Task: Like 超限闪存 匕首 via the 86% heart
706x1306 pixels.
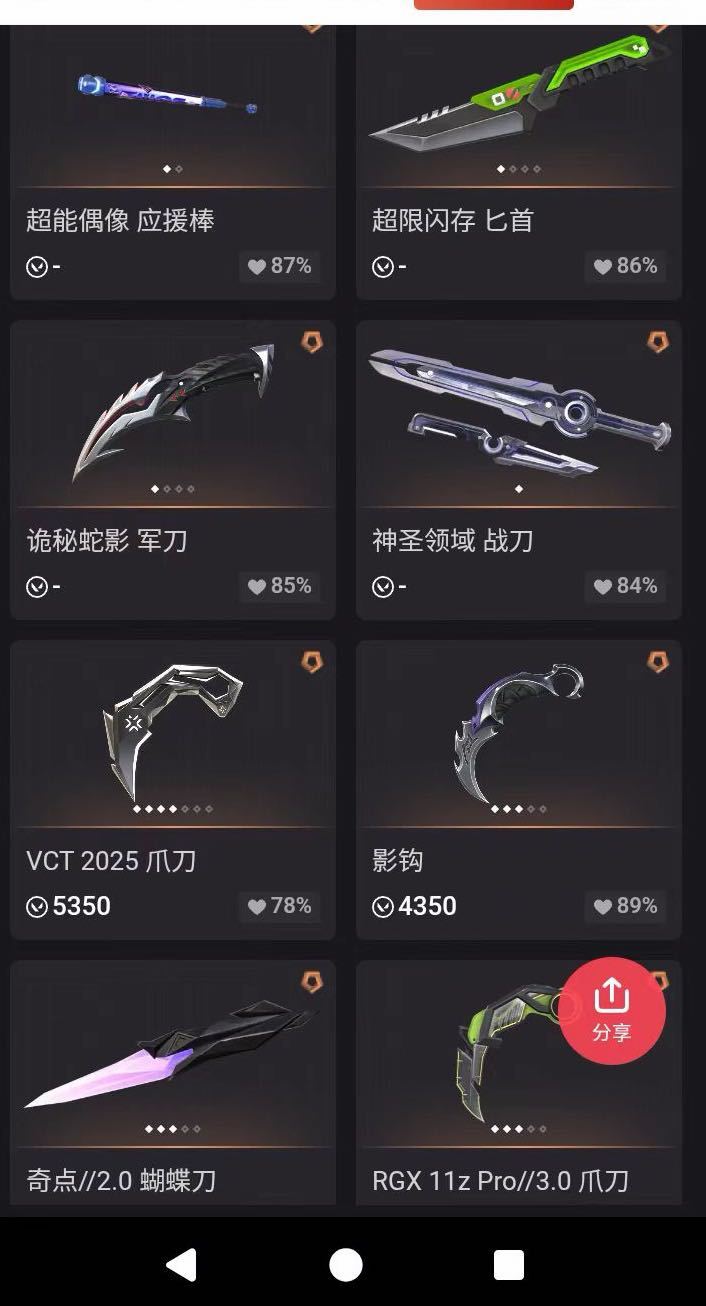Action: (626, 266)
